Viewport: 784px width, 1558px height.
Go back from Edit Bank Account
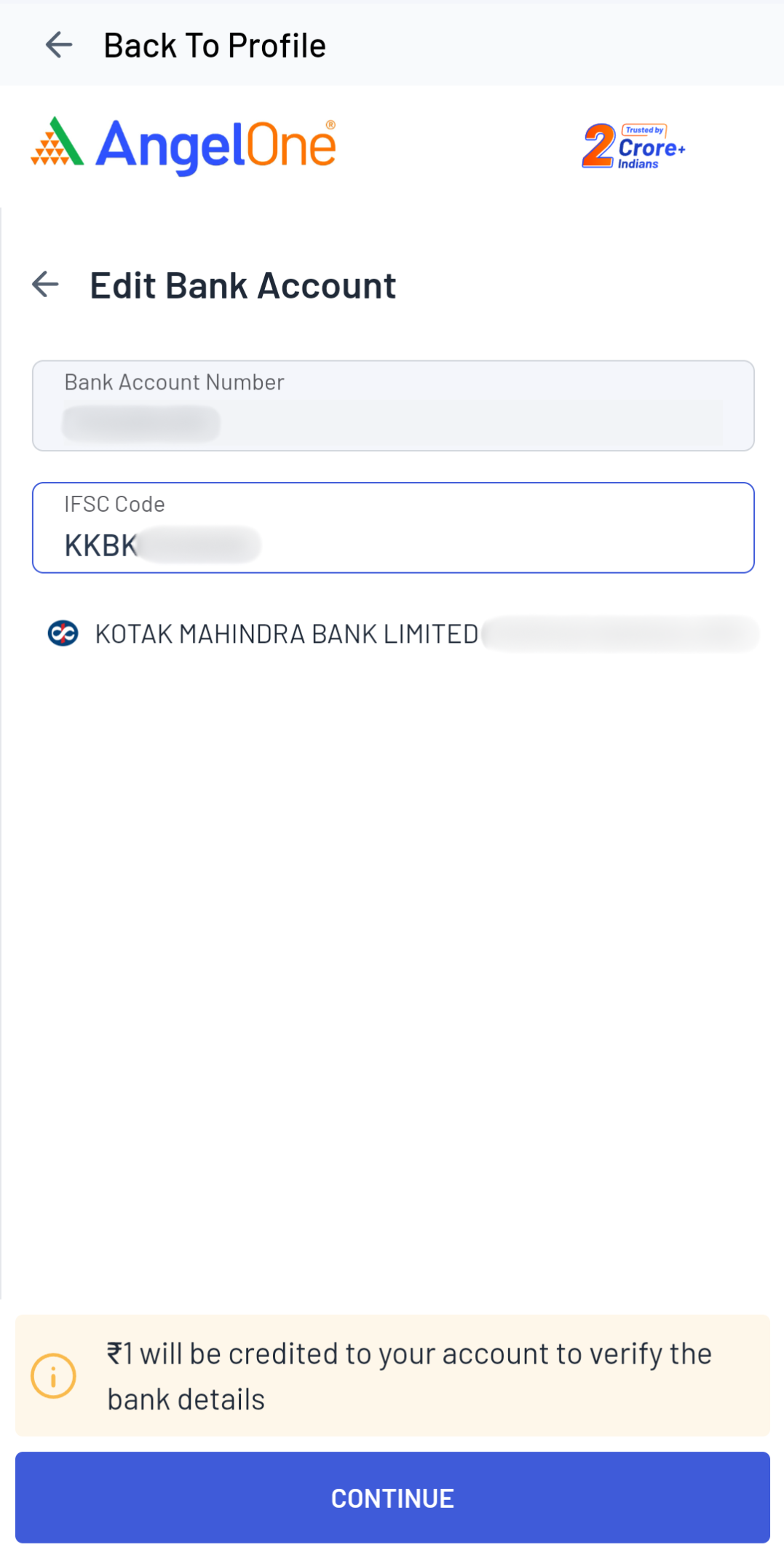coord(45,285)
